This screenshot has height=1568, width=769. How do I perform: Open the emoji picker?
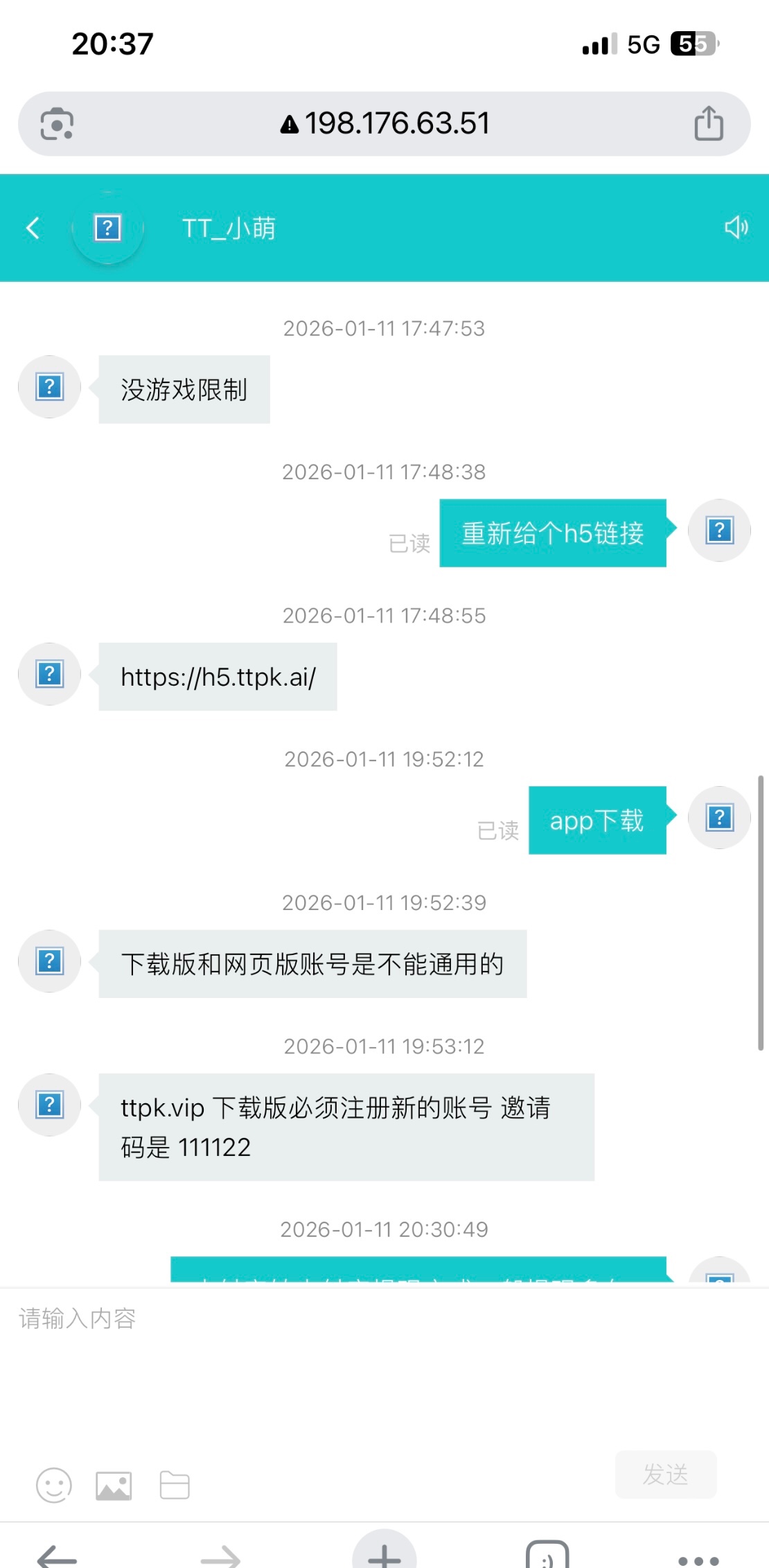point(53,1486)
